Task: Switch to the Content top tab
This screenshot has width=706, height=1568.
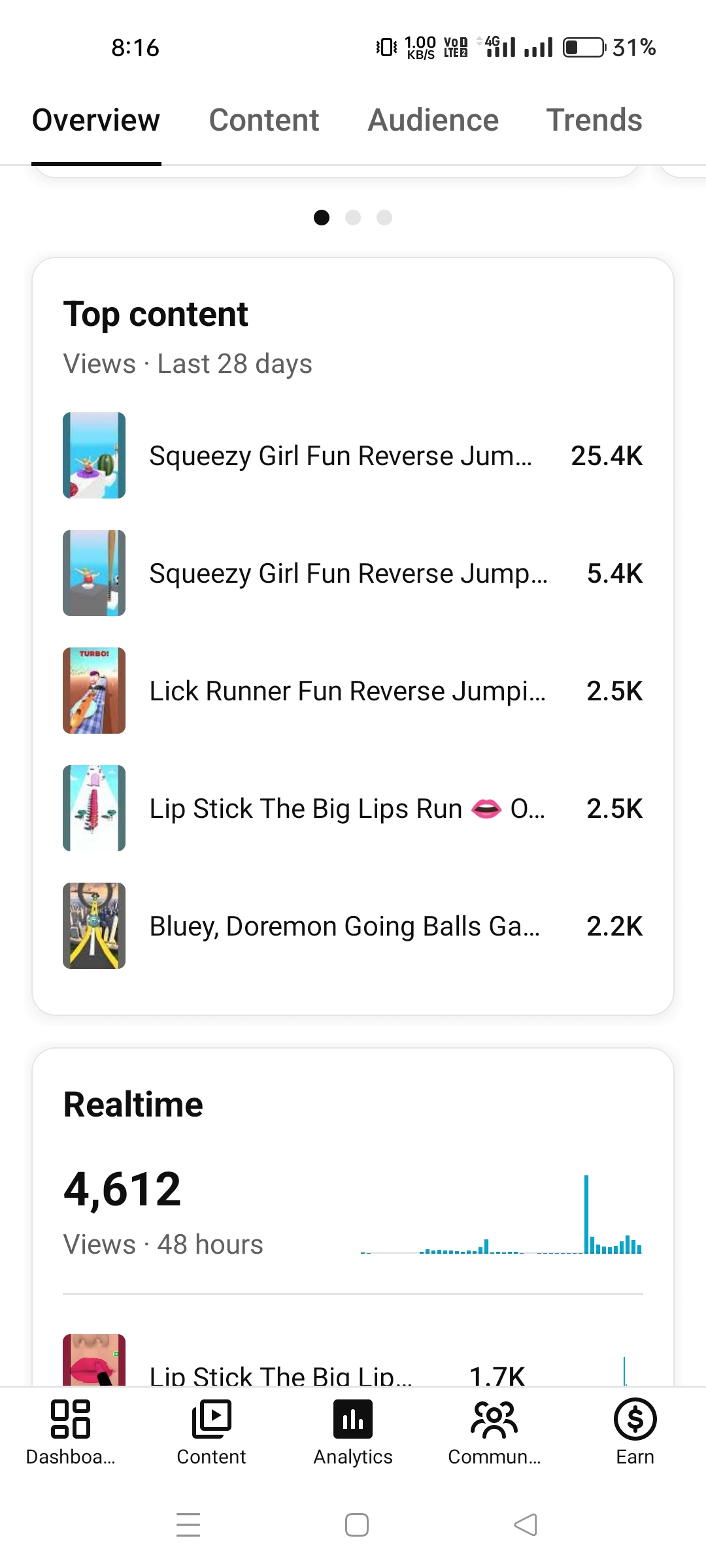Action: point(263,120)
